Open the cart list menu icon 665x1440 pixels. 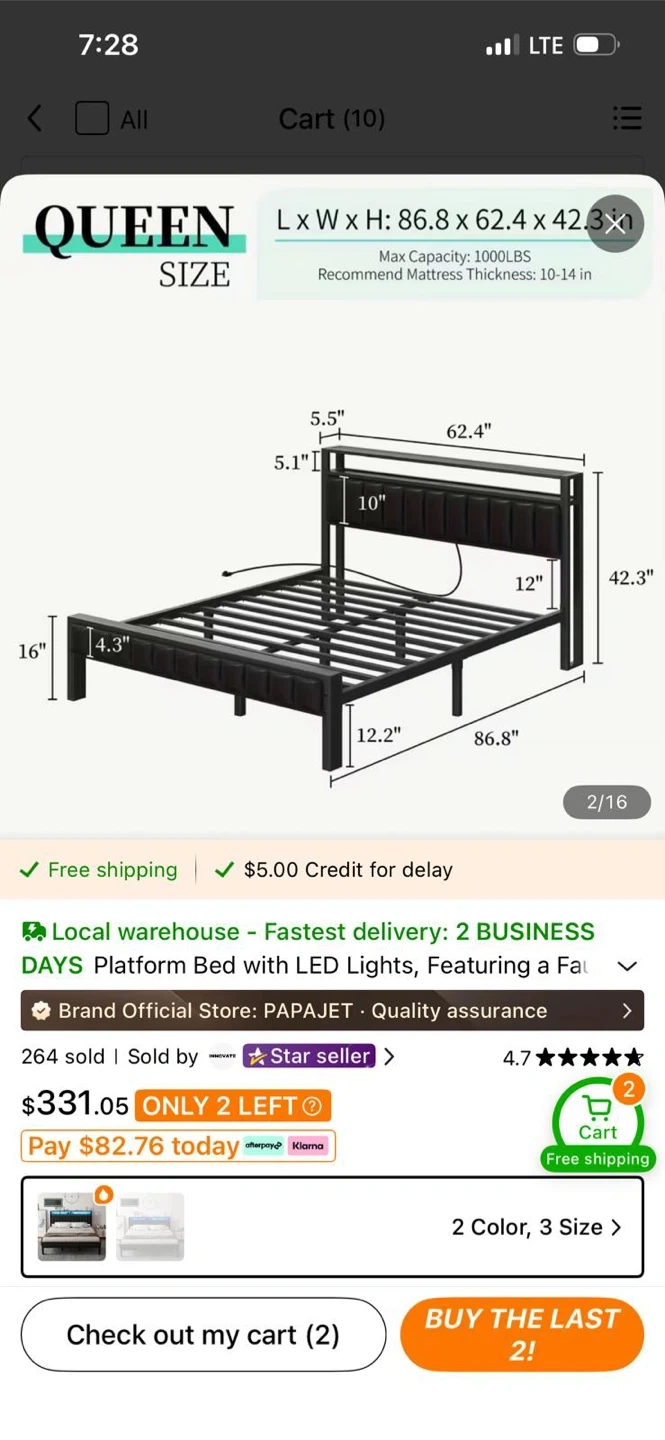point(627,119)
